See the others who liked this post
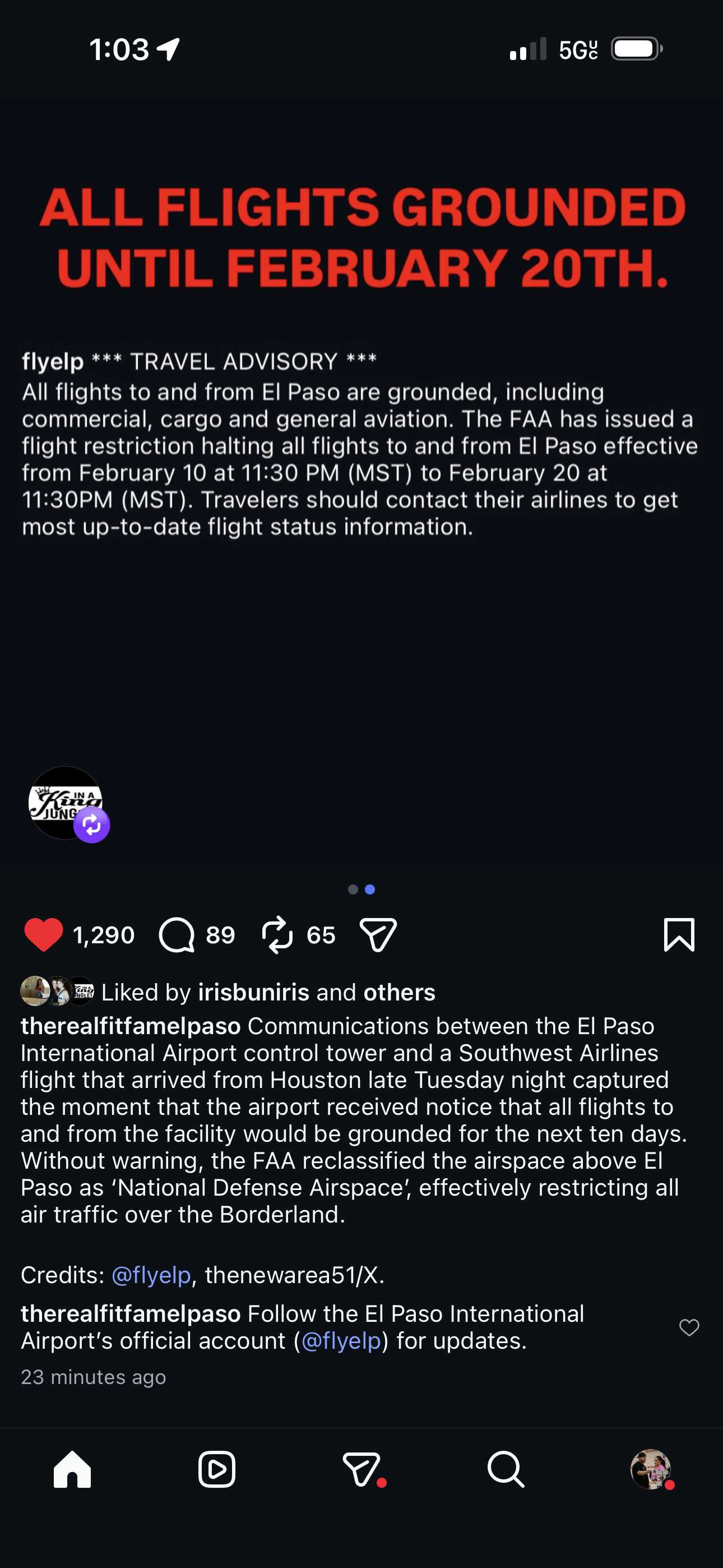This screenshot has width=723, height=1568. pos(399,992)
